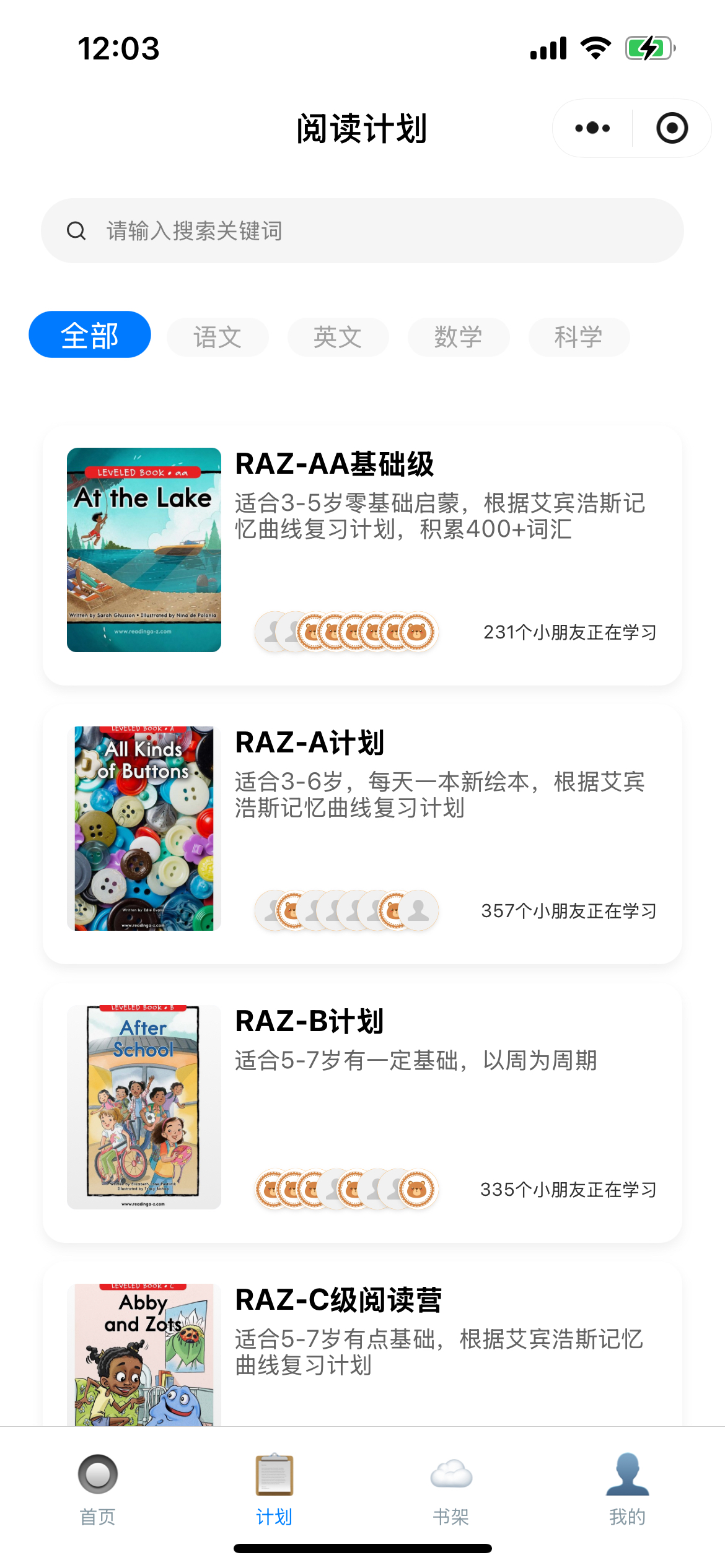Select the 科学 filter chip
This screenshot has width=725, height=1568.
click(579, 336)
